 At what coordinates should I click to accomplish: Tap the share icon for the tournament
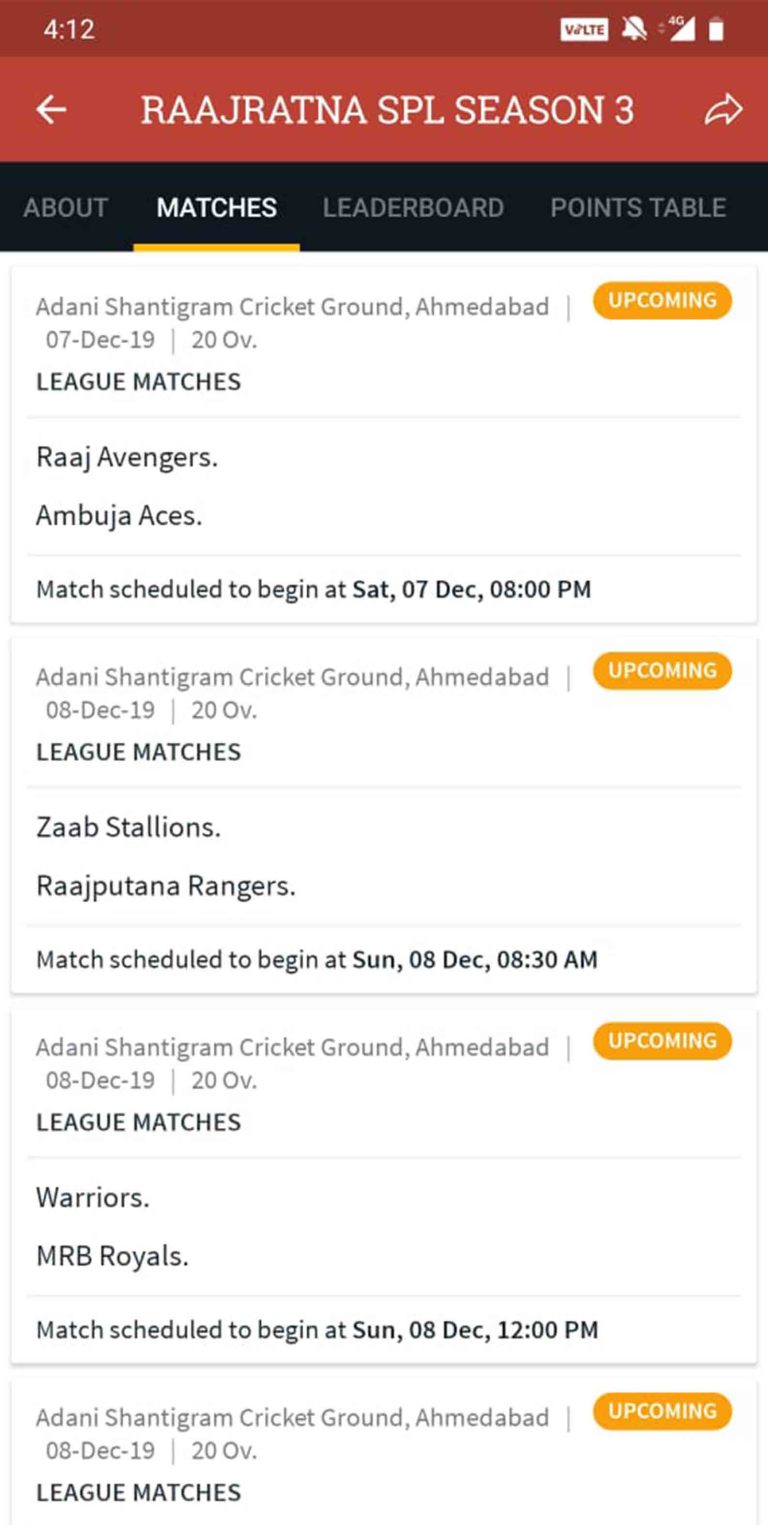point(723,110)
